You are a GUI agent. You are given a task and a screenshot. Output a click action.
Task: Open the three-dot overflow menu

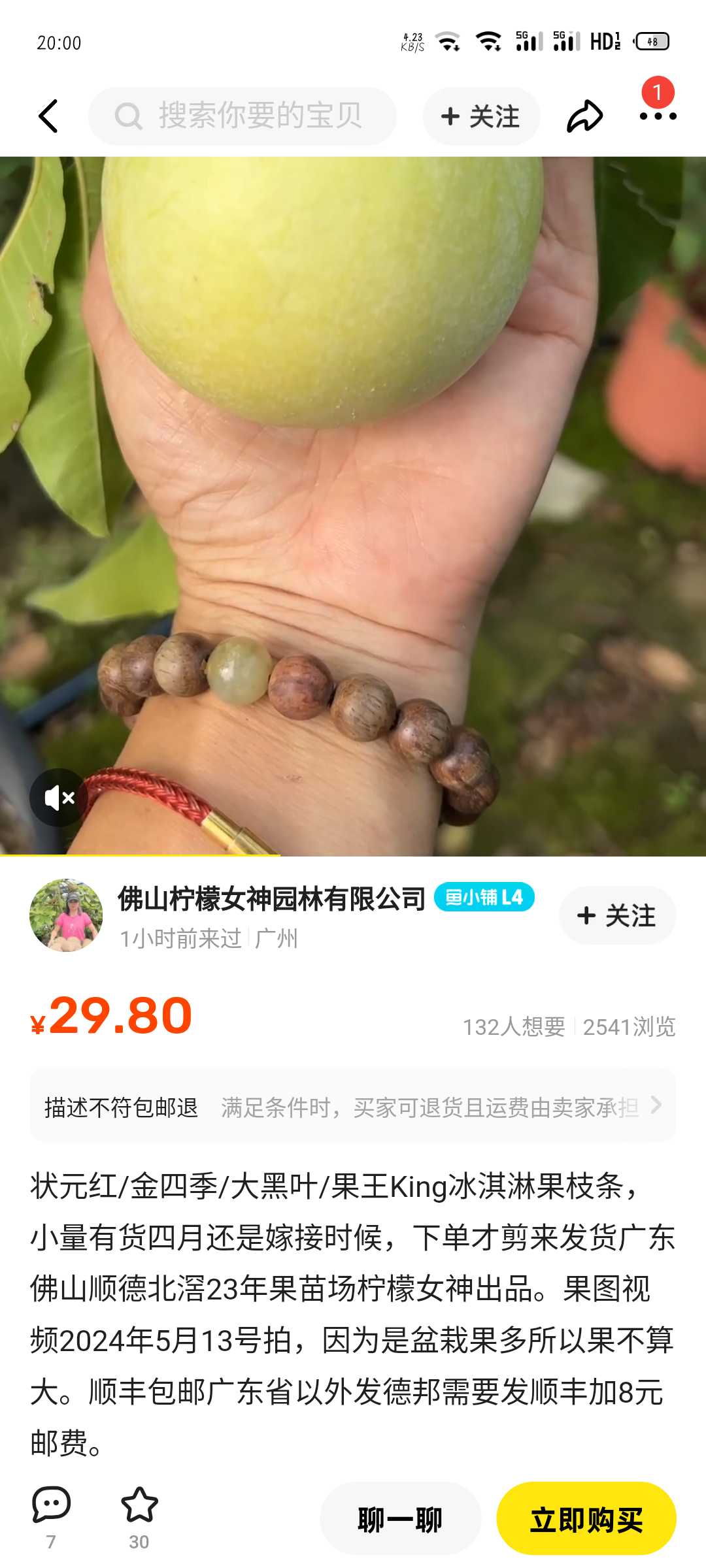pos(658,116)
